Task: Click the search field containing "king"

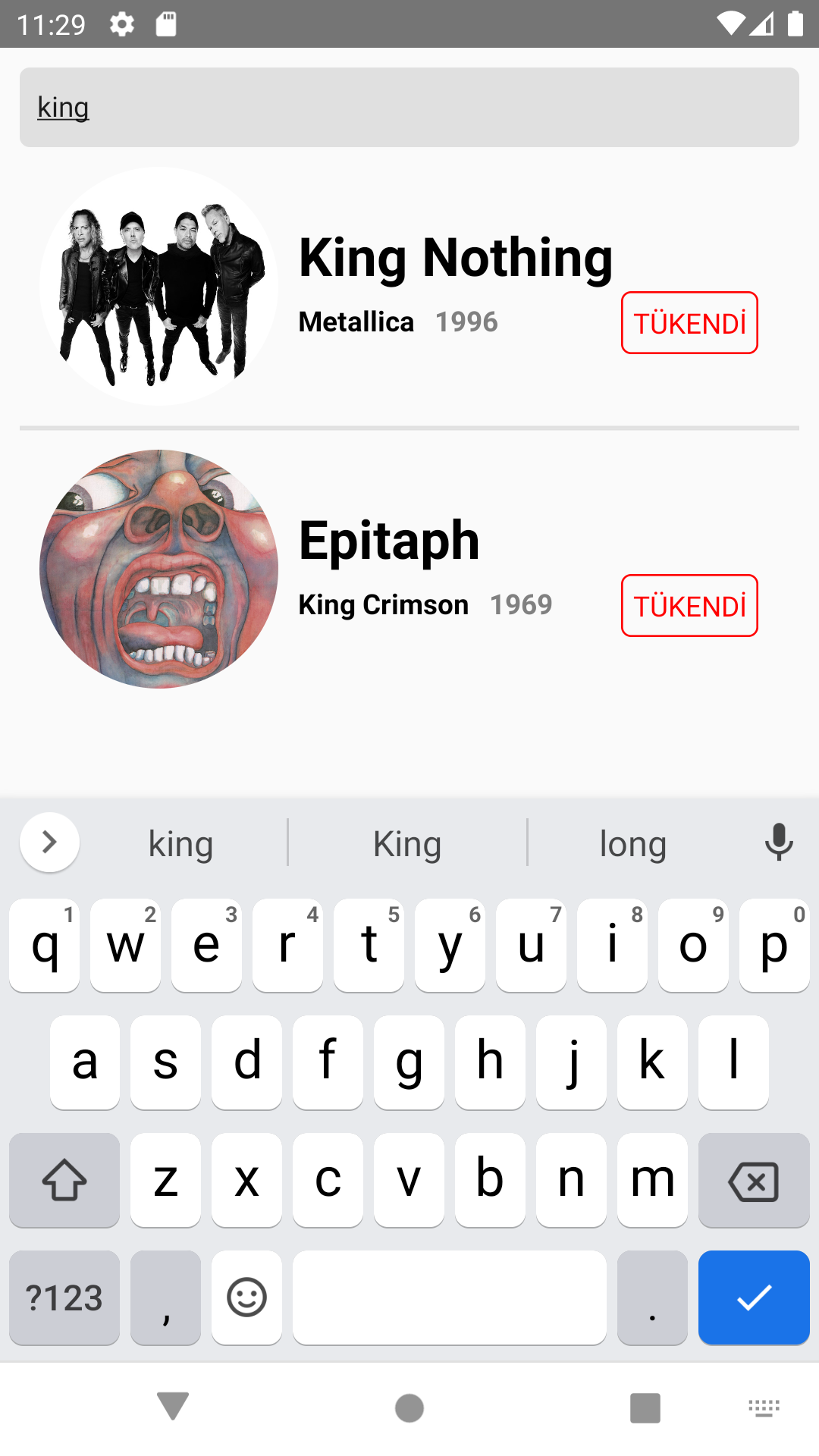Action: pyautogui.click(x=409, y=107)
